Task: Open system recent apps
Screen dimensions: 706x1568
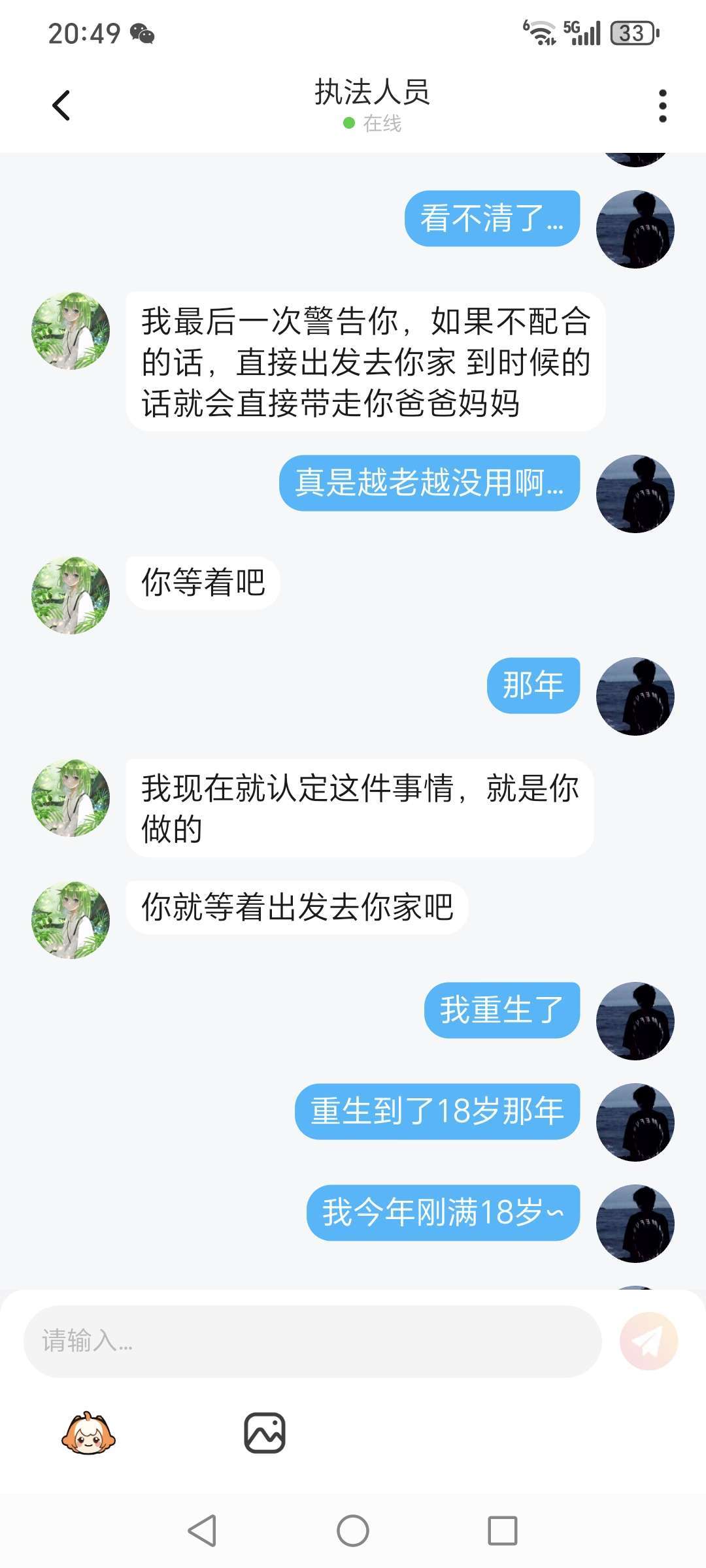Action: tap(502, 1530)
